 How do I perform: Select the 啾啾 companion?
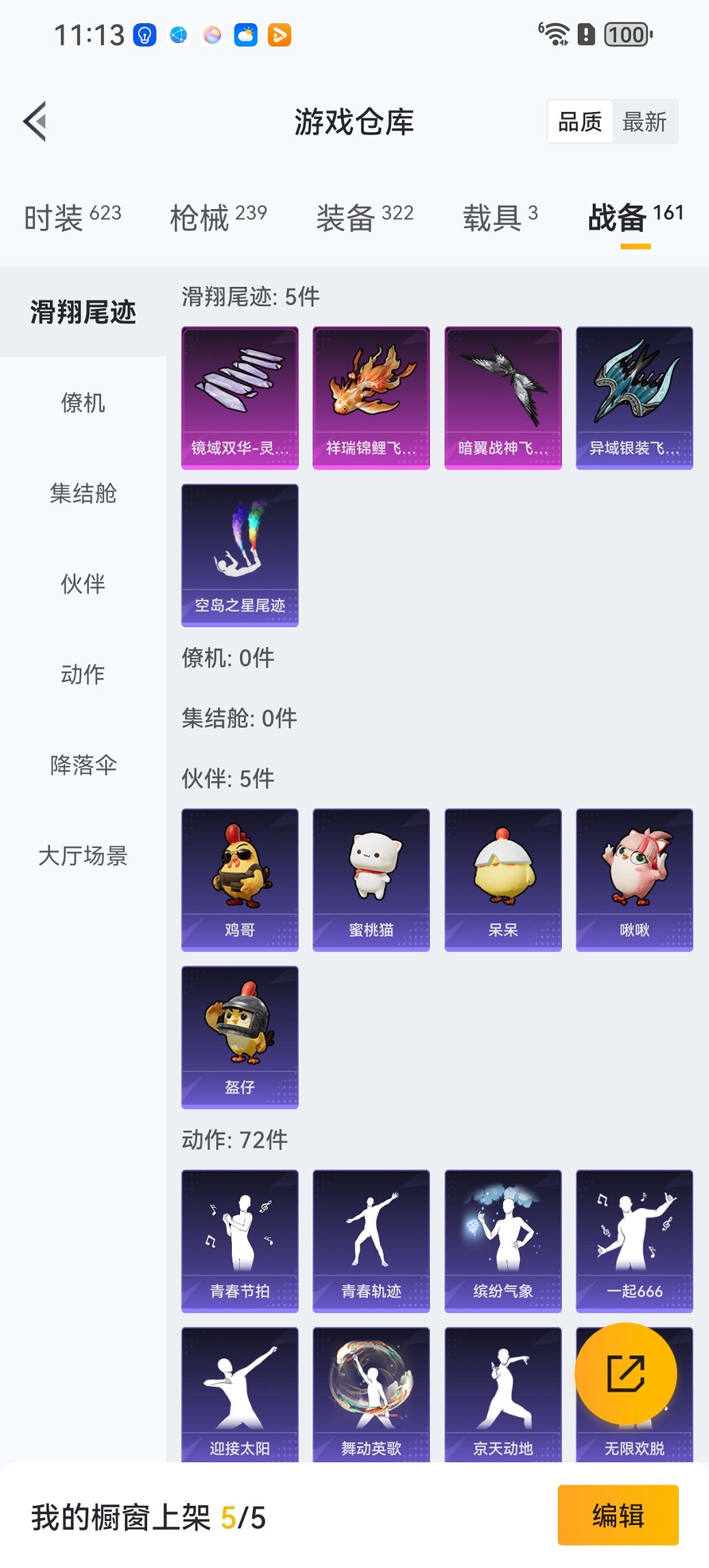tap(634, 878)
